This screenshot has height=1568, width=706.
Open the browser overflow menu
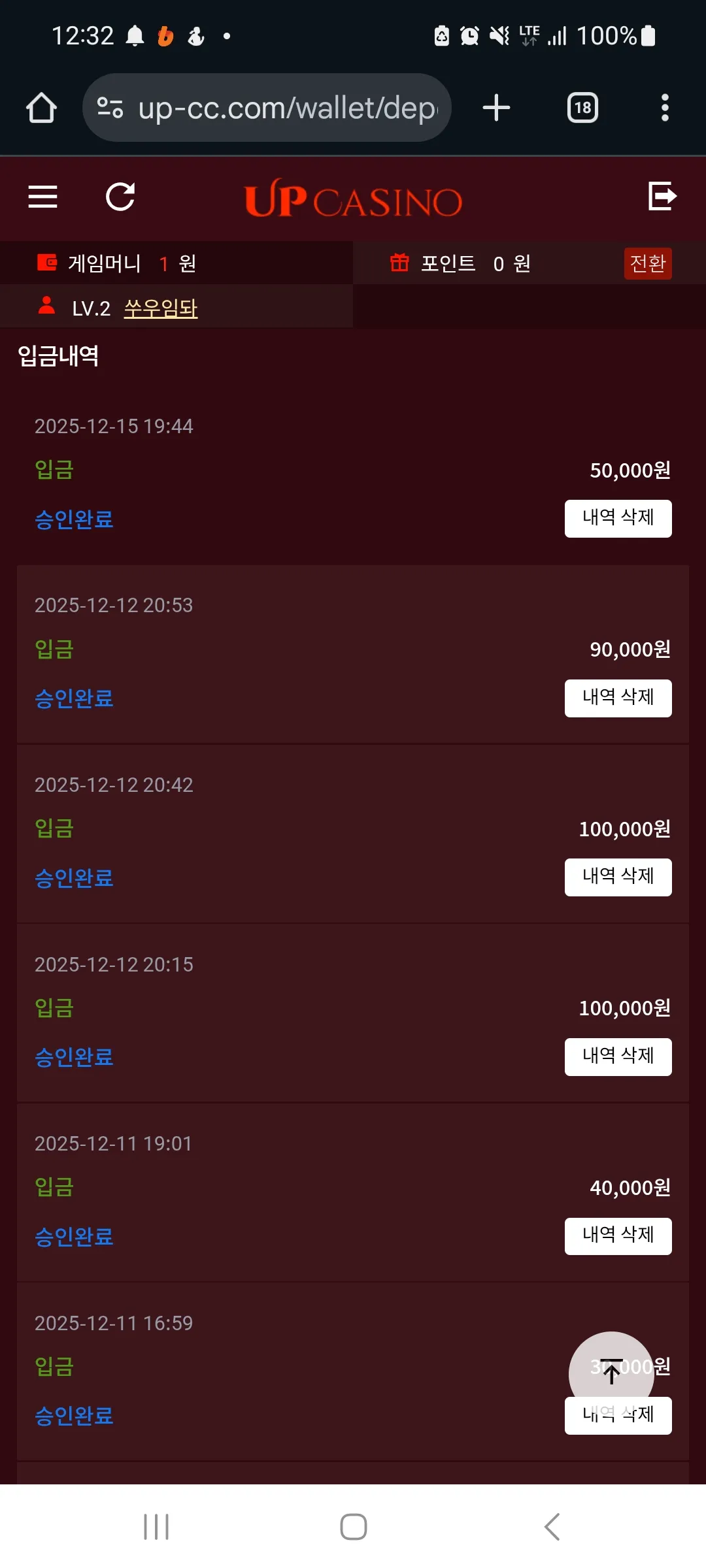coord(665,108)
